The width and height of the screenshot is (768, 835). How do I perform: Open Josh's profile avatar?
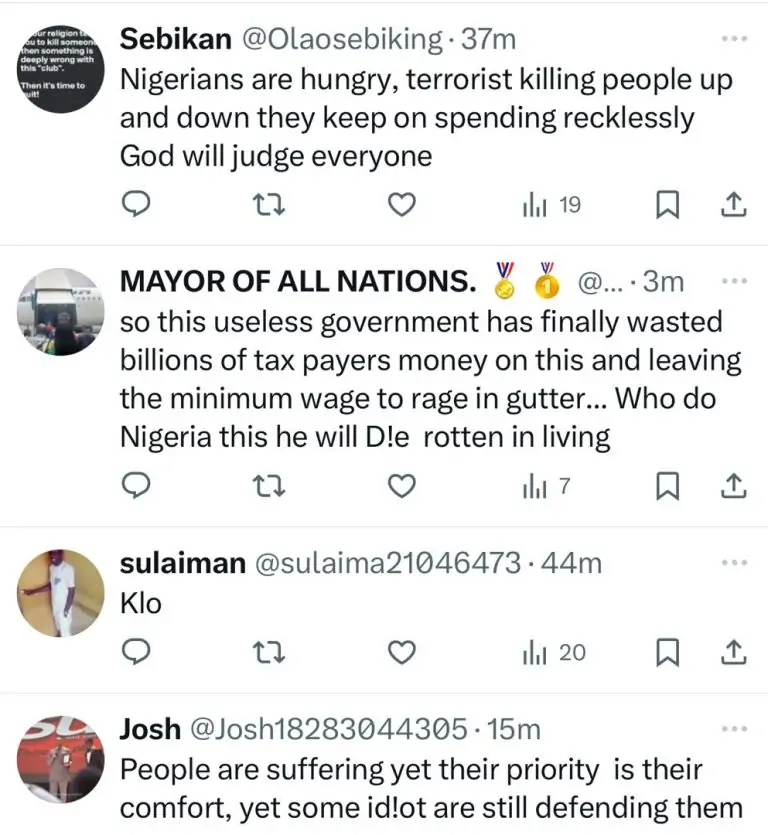click(x=58, y=760)
